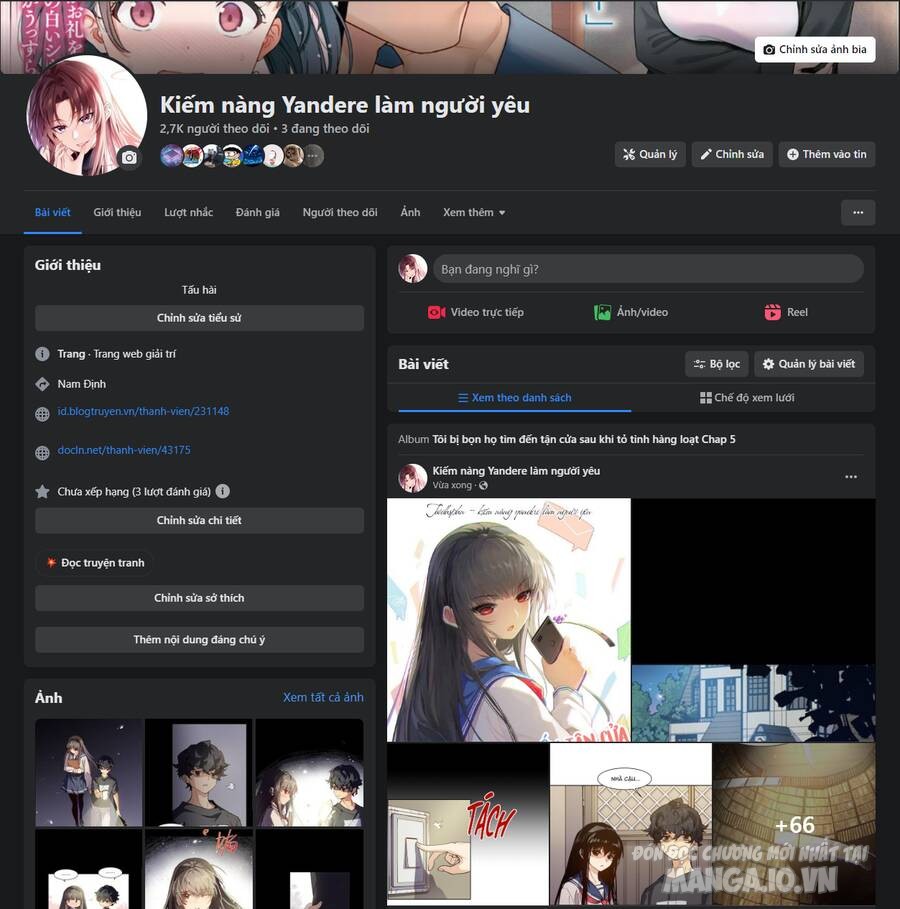This screenshot has width=900, height=909.
Task: Tap Chỉnh sửa next to Quản lý
Action: (732, 154)
